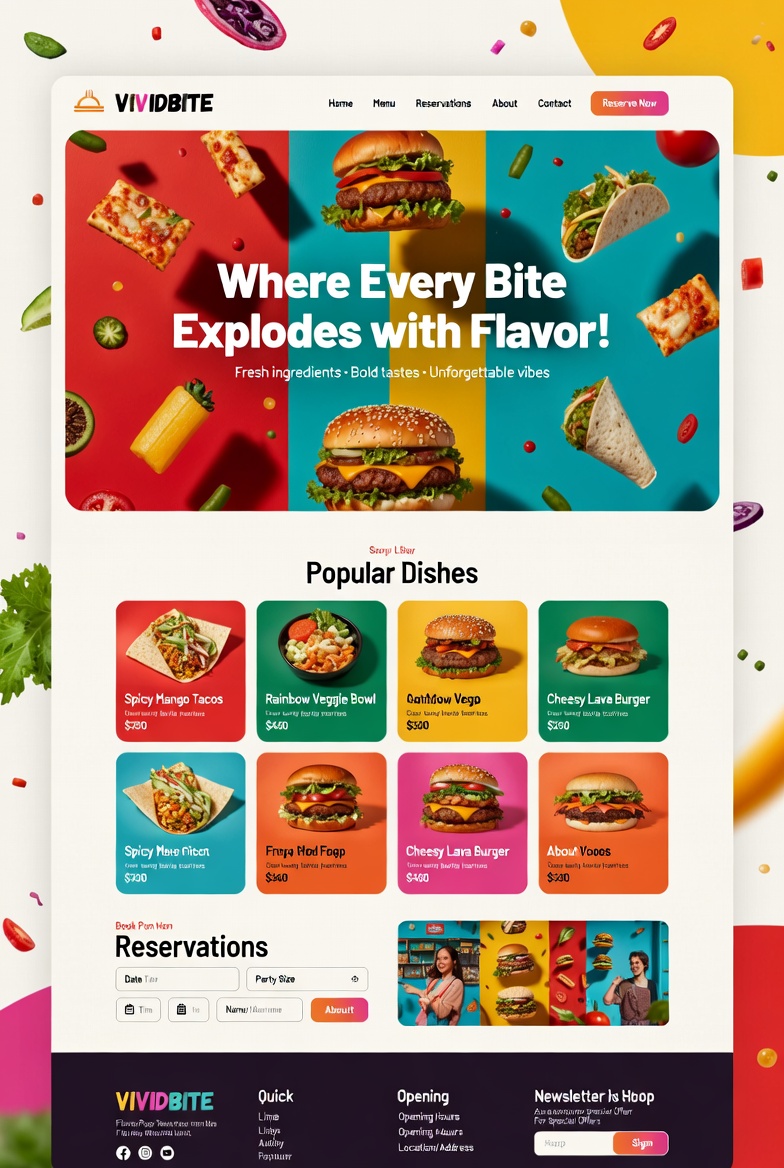Click the Reserve Now button
The width and height of the screenshot is (784, 1168).
pyautogui.click(x=629, y=103)
